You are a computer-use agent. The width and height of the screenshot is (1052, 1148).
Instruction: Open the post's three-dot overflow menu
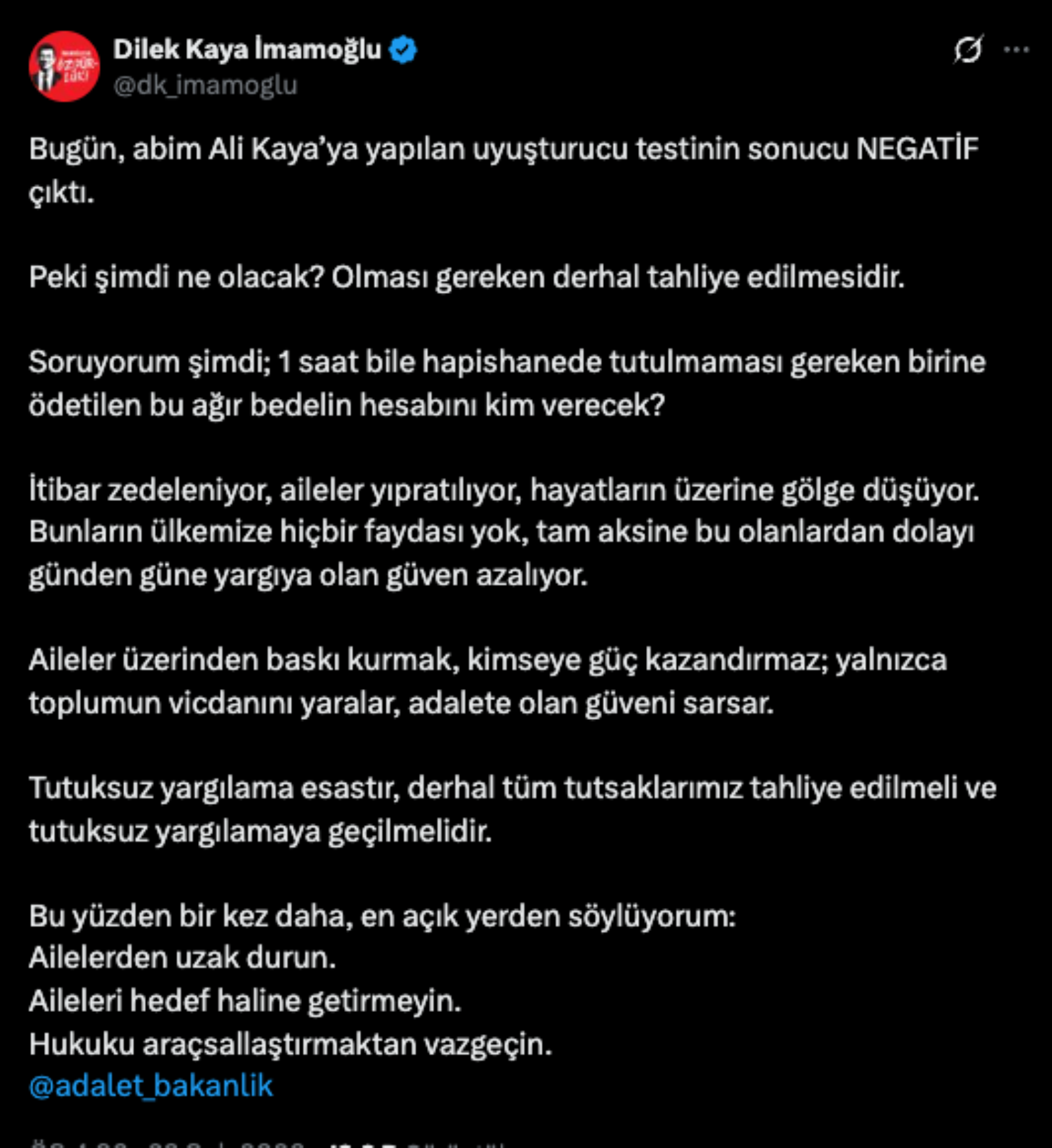click(1016, 49)
